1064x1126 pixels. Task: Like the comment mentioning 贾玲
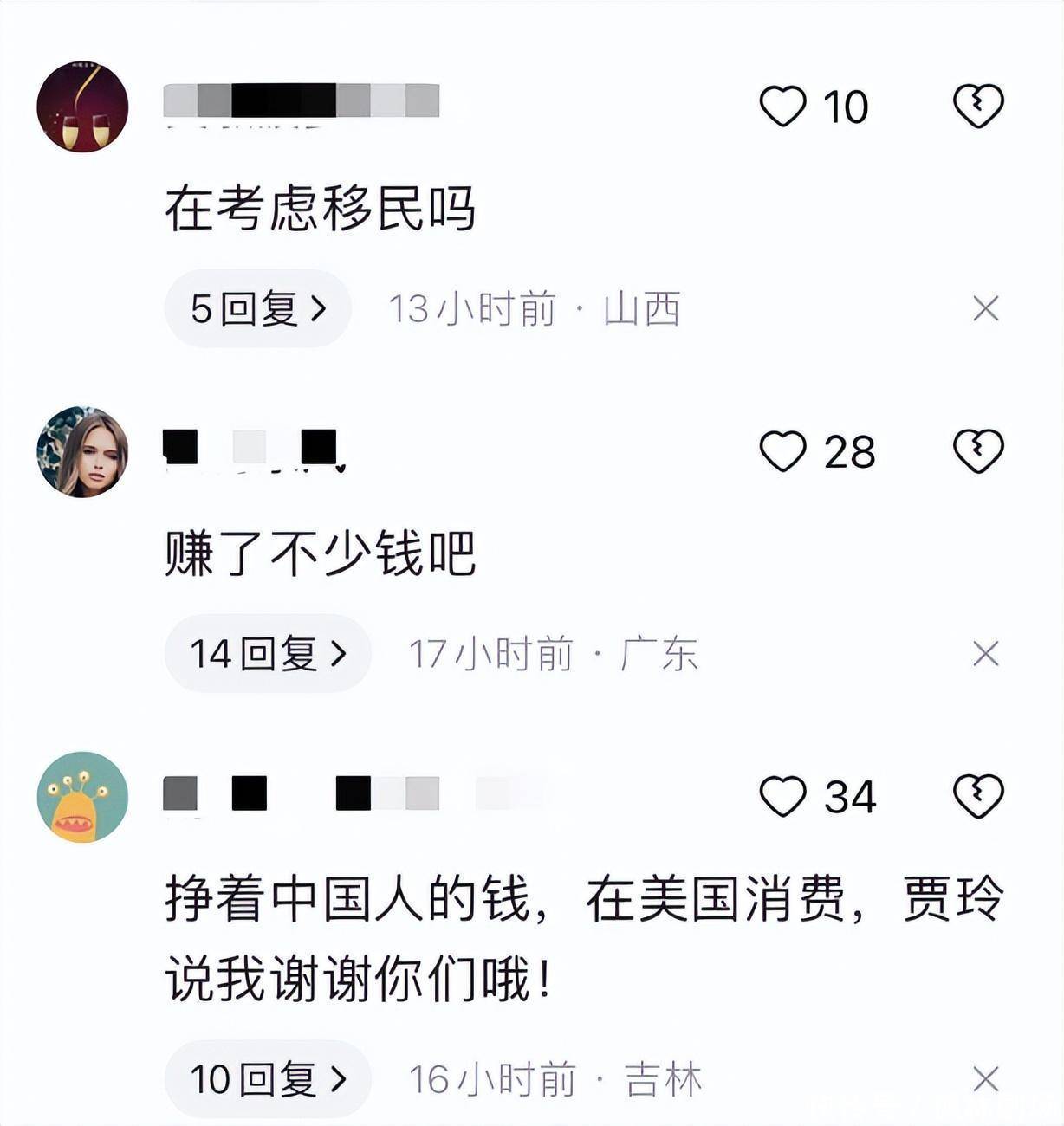(x=783, y=796)
